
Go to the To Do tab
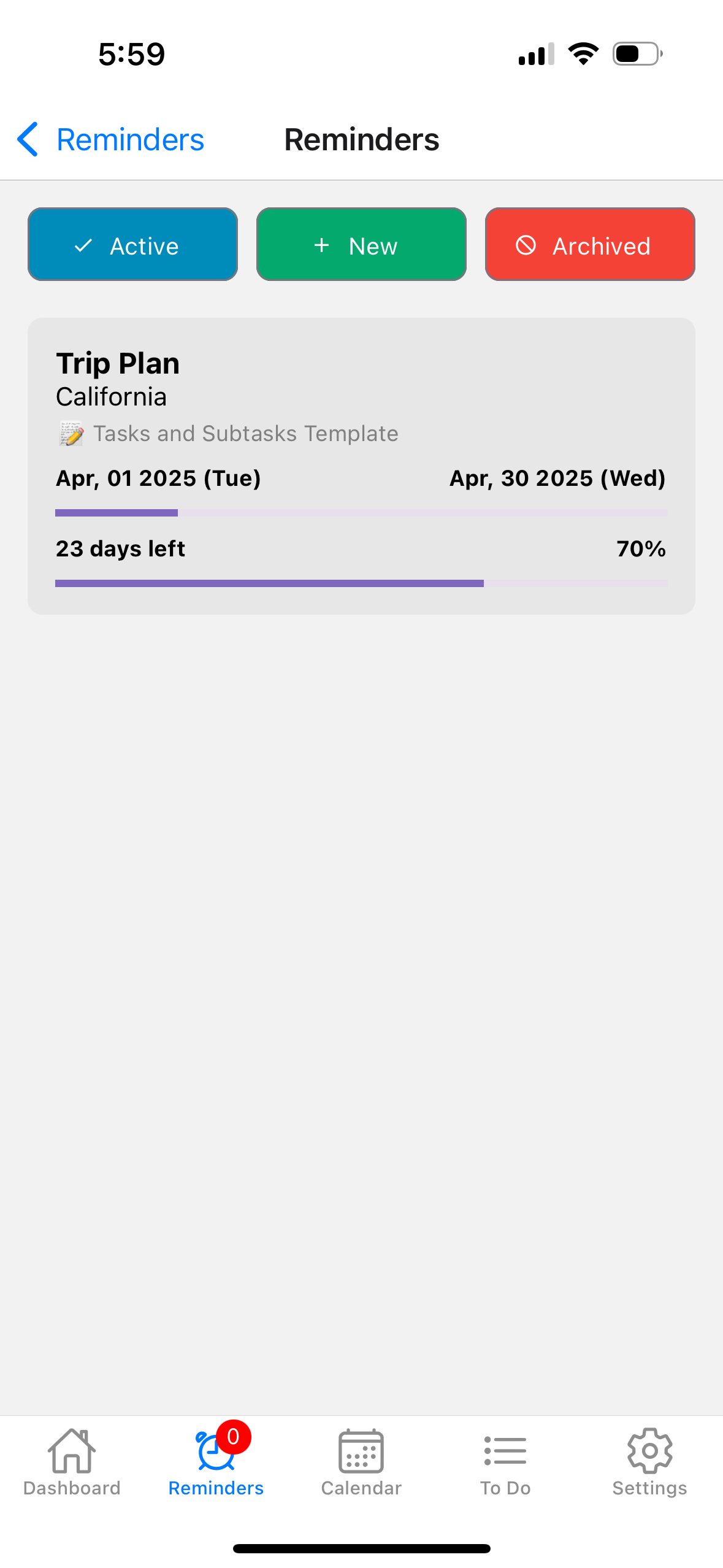(505, 1462)
